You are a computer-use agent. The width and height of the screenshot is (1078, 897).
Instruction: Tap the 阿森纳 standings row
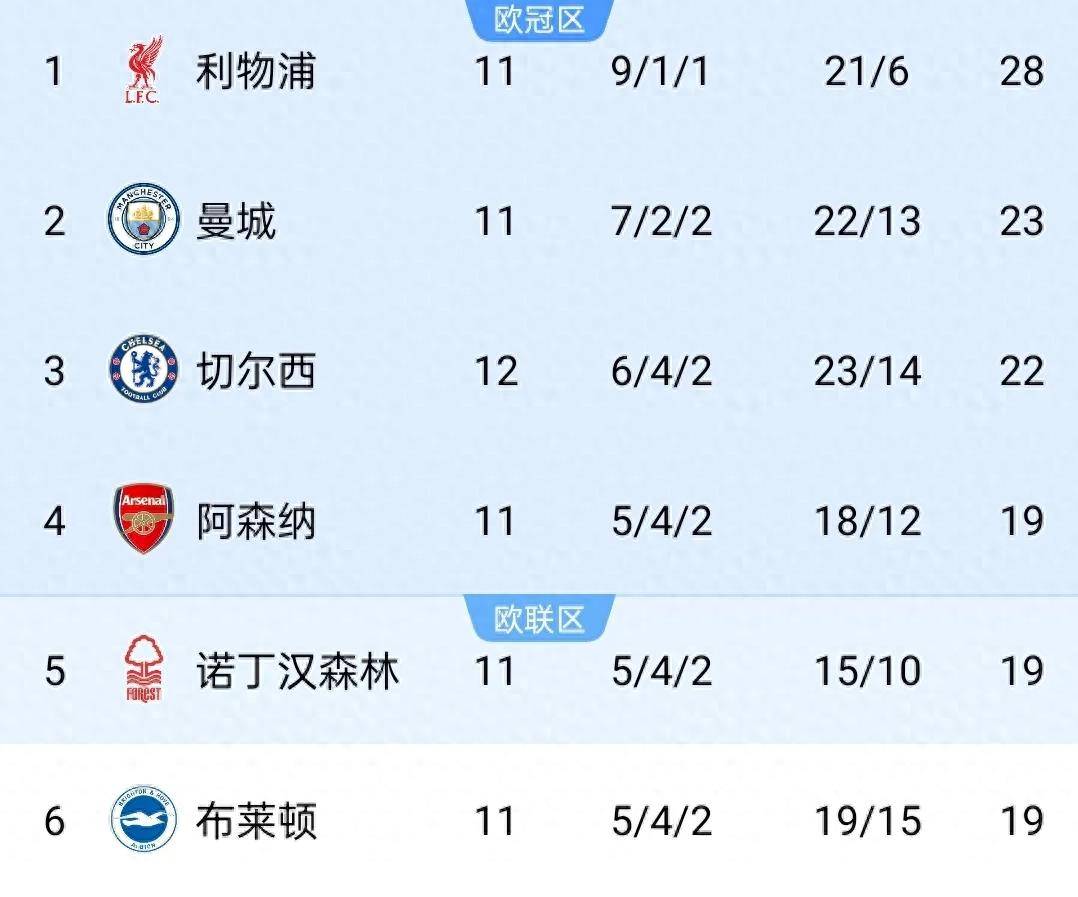point(255,521)
